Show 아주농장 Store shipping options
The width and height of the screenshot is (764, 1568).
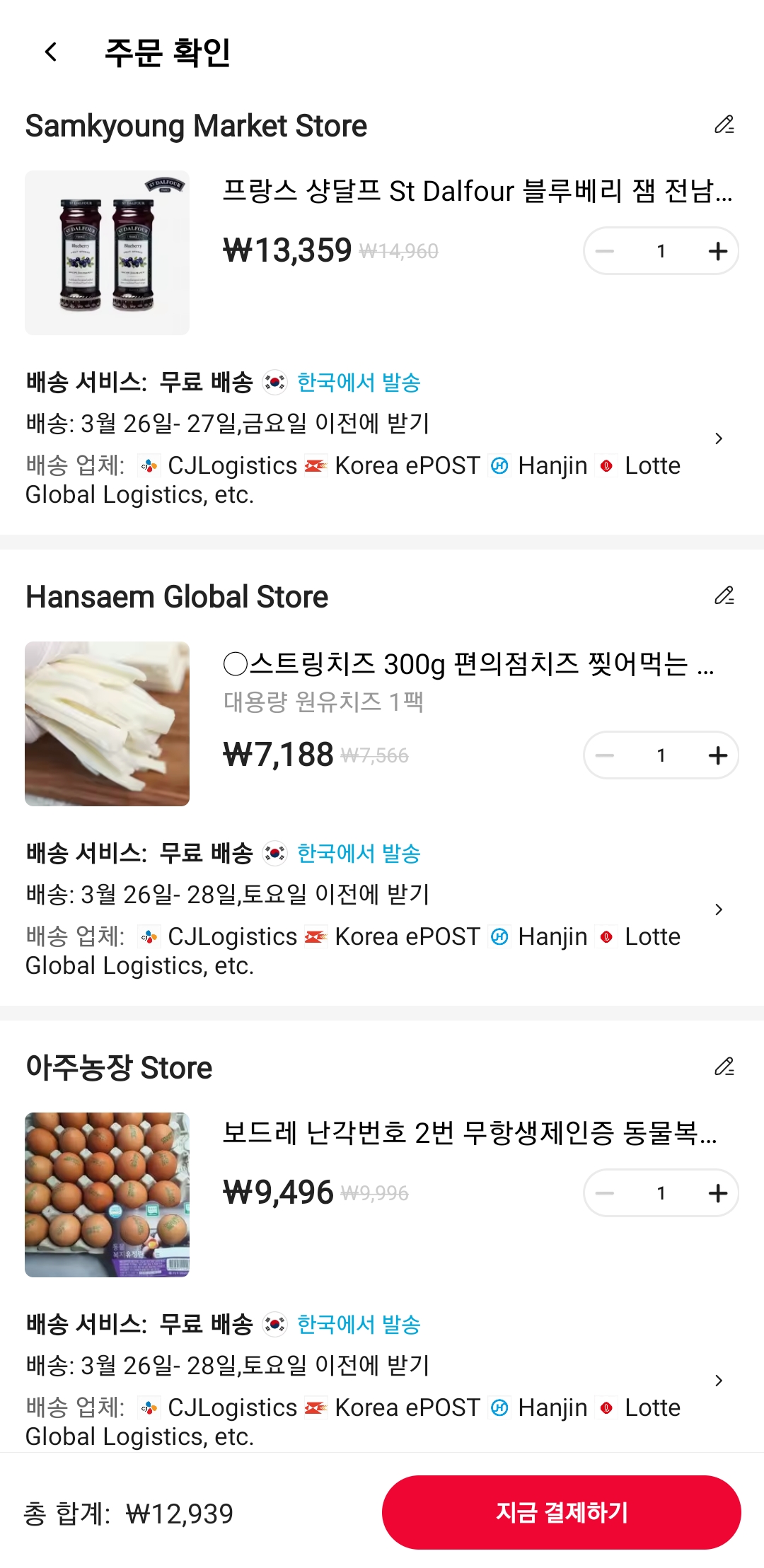click(719, 1381)
